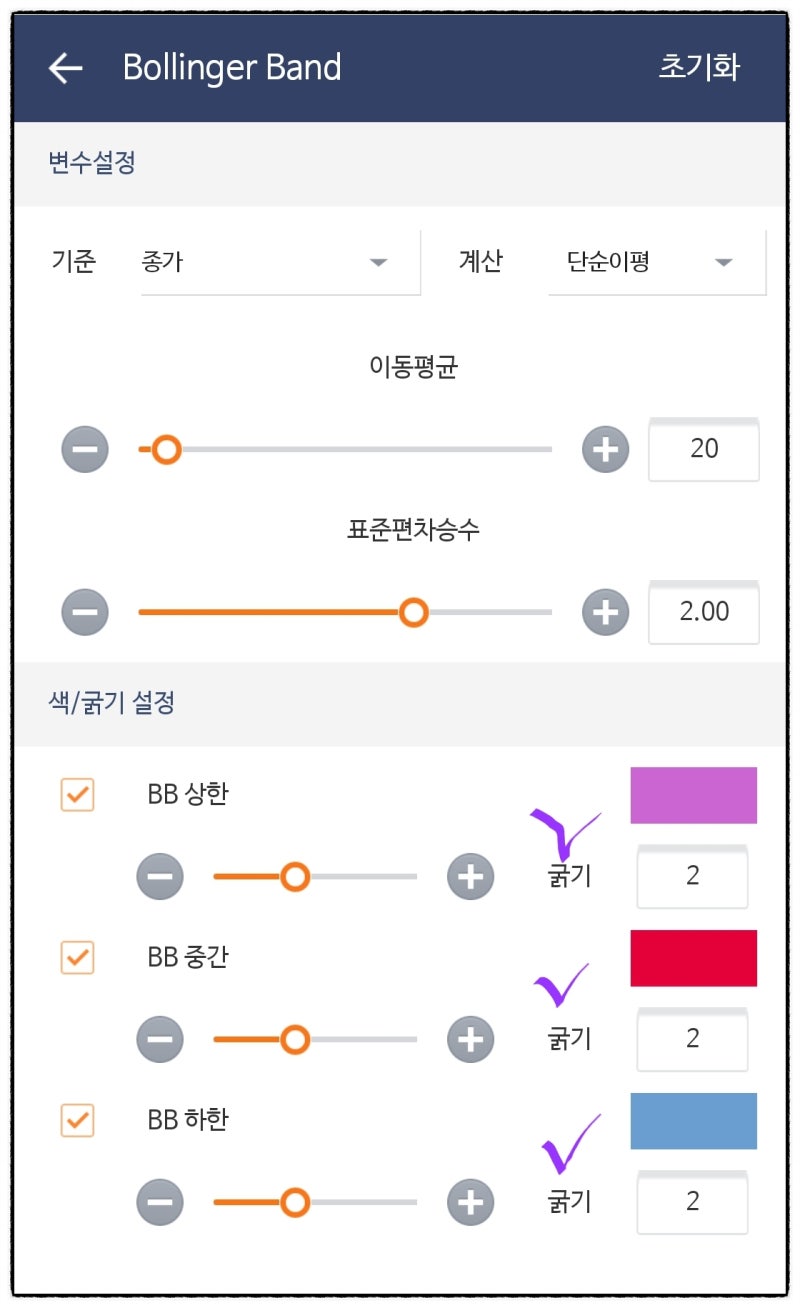Screen dimensions: 800x1308
Task: Decrease BB 중간 line thickness with minus
Action: [x=160, y=1040]
